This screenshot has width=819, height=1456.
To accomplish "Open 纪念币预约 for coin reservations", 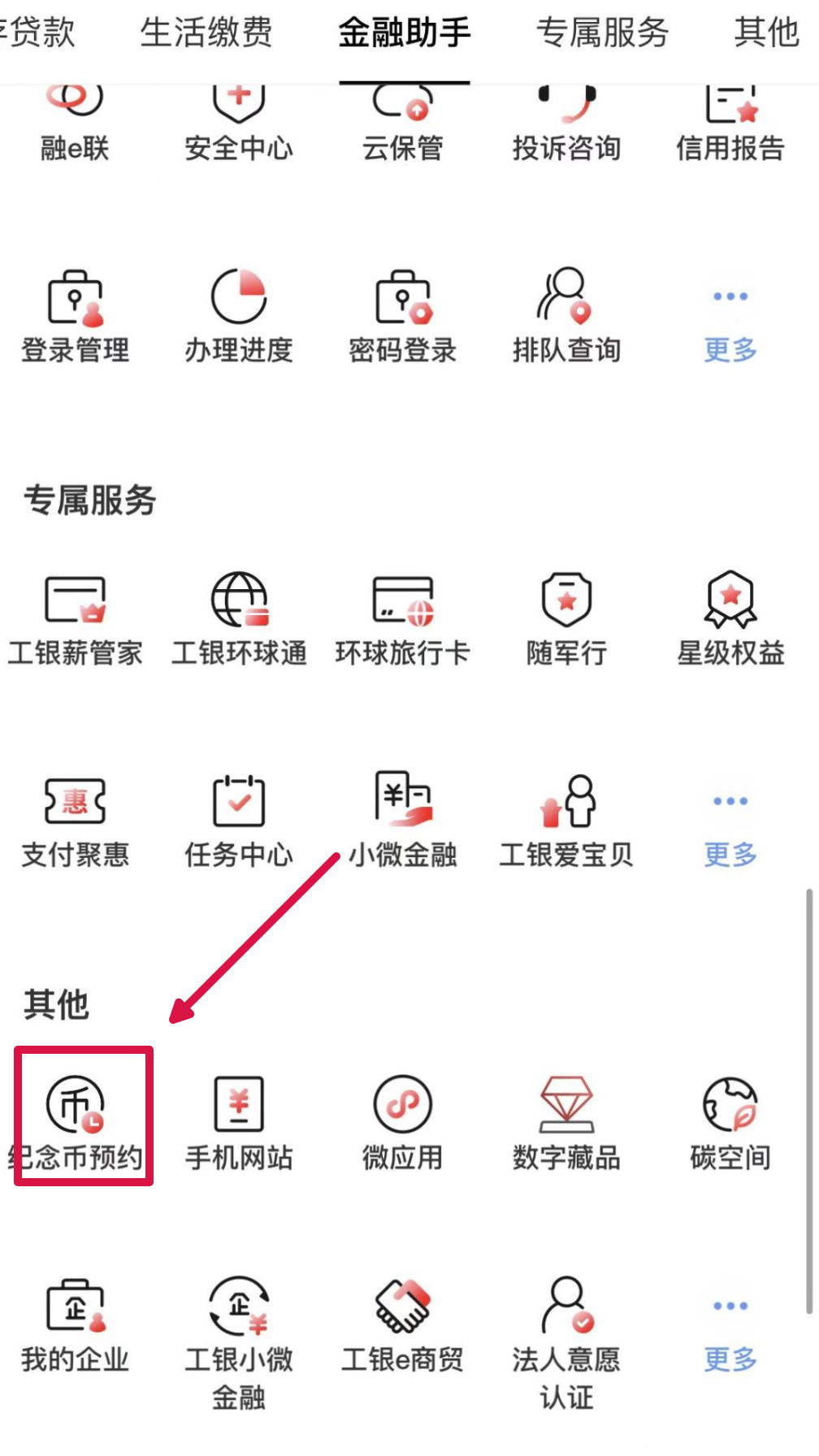I will (76, 1120).
